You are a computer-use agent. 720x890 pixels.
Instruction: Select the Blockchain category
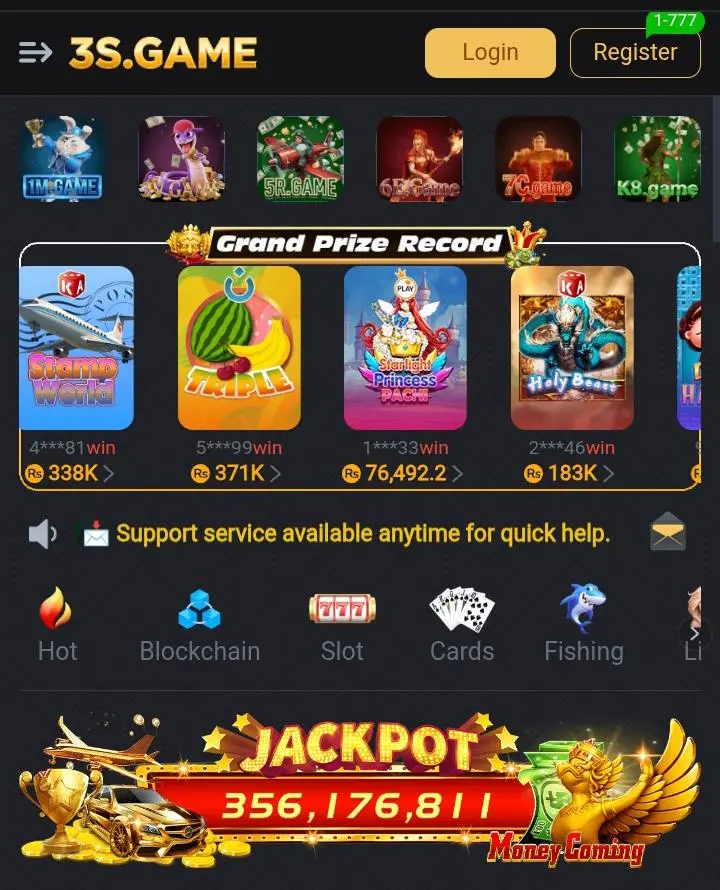click(199, 626)
